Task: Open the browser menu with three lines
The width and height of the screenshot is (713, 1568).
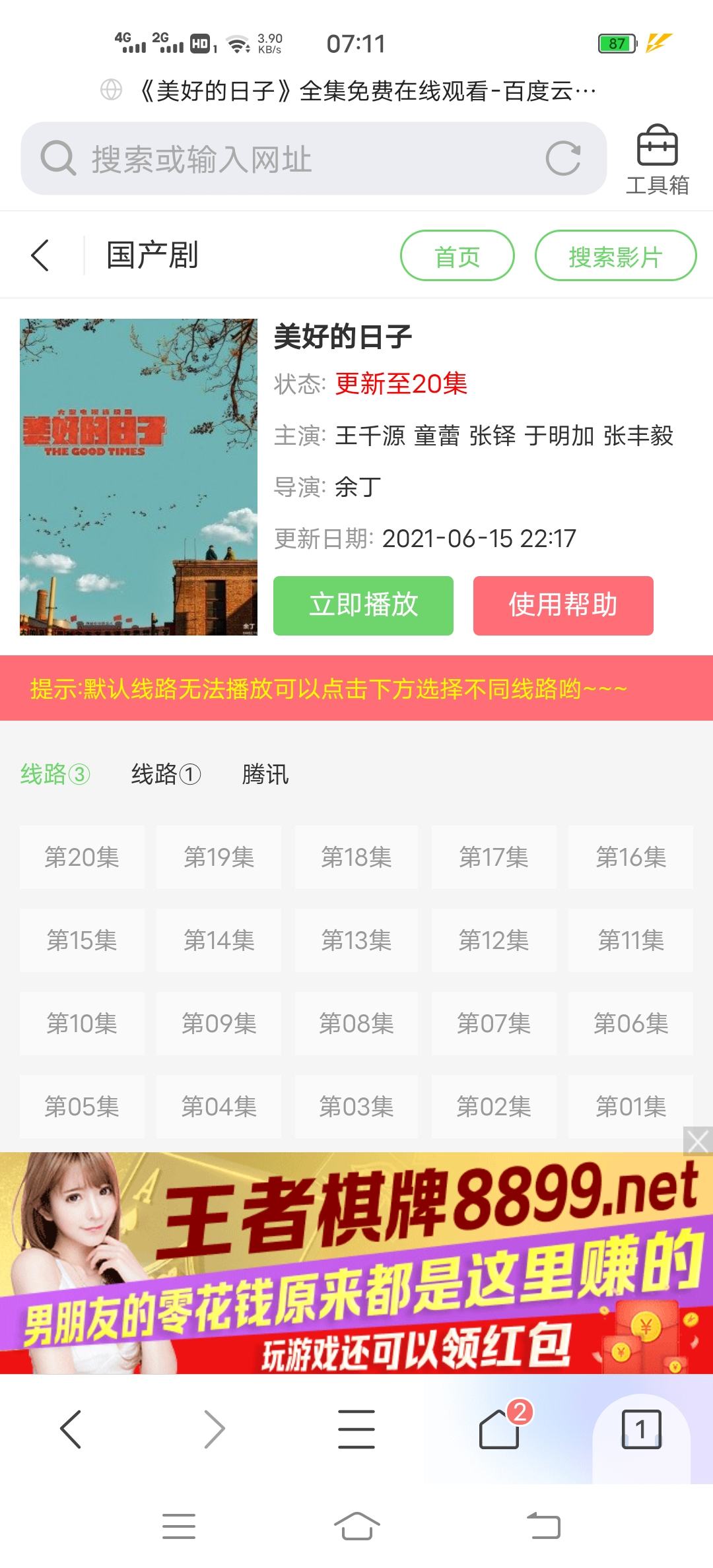Action: click(x=356, y=1429)
